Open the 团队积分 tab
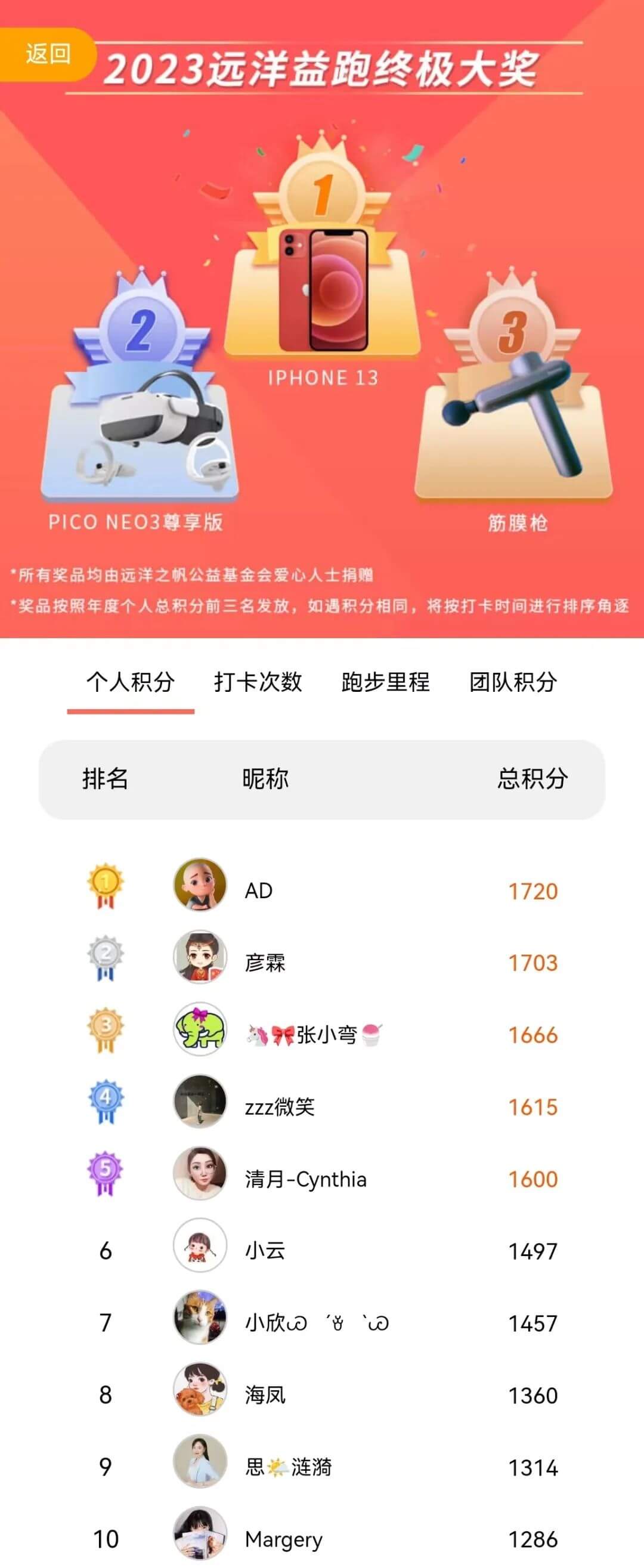 click(x=513, y=682)
